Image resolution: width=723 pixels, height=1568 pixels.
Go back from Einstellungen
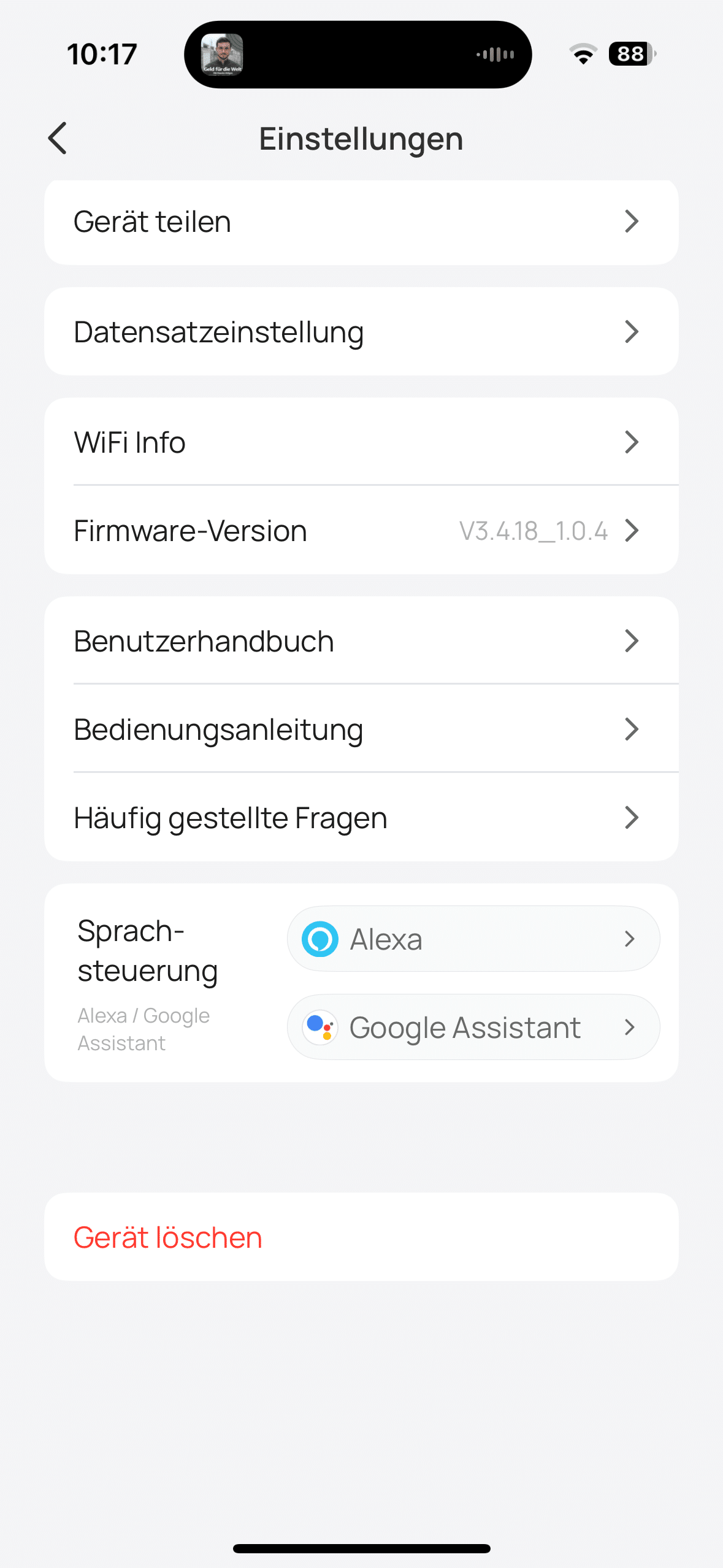point(58,138)
